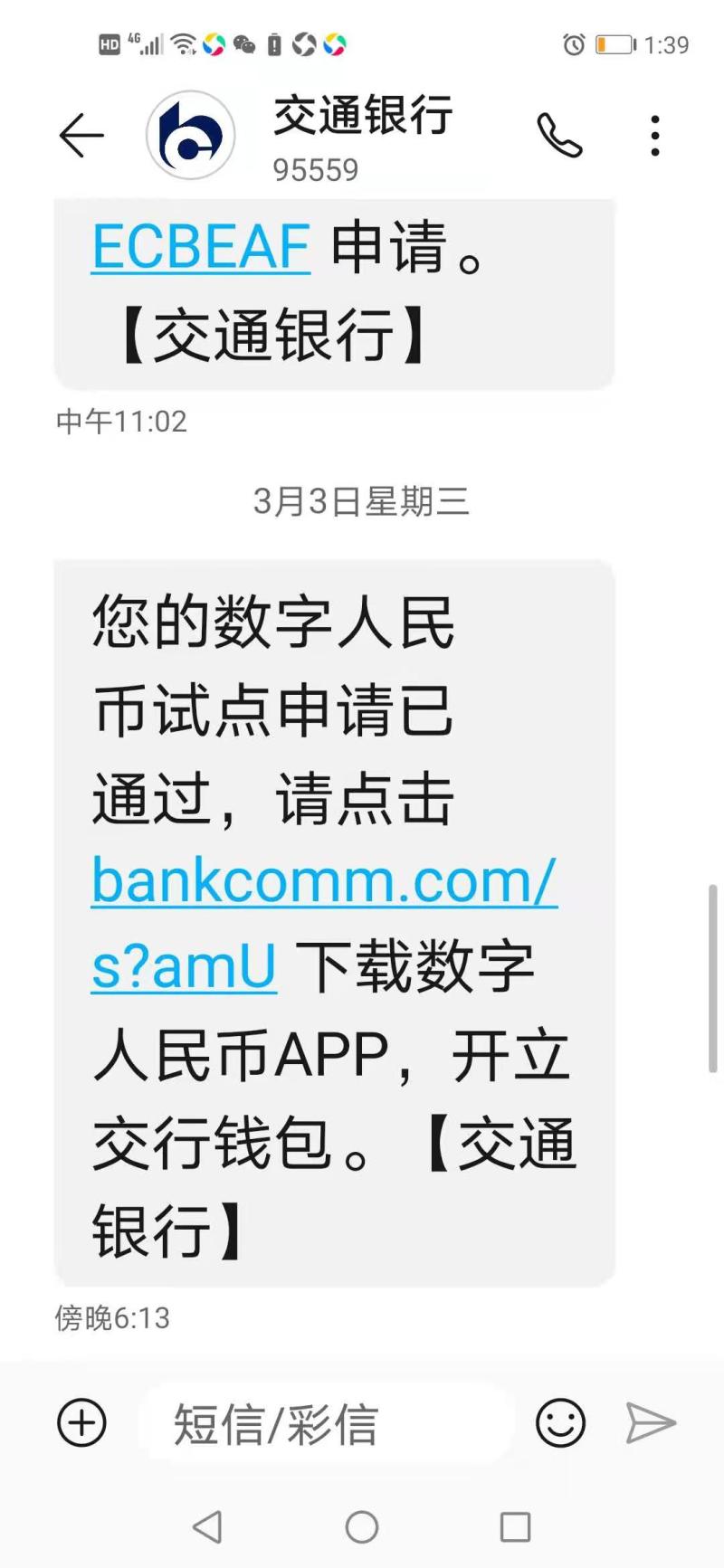
Task: Go back from the 交通银行 conversation
Action: tap(81, 136)
